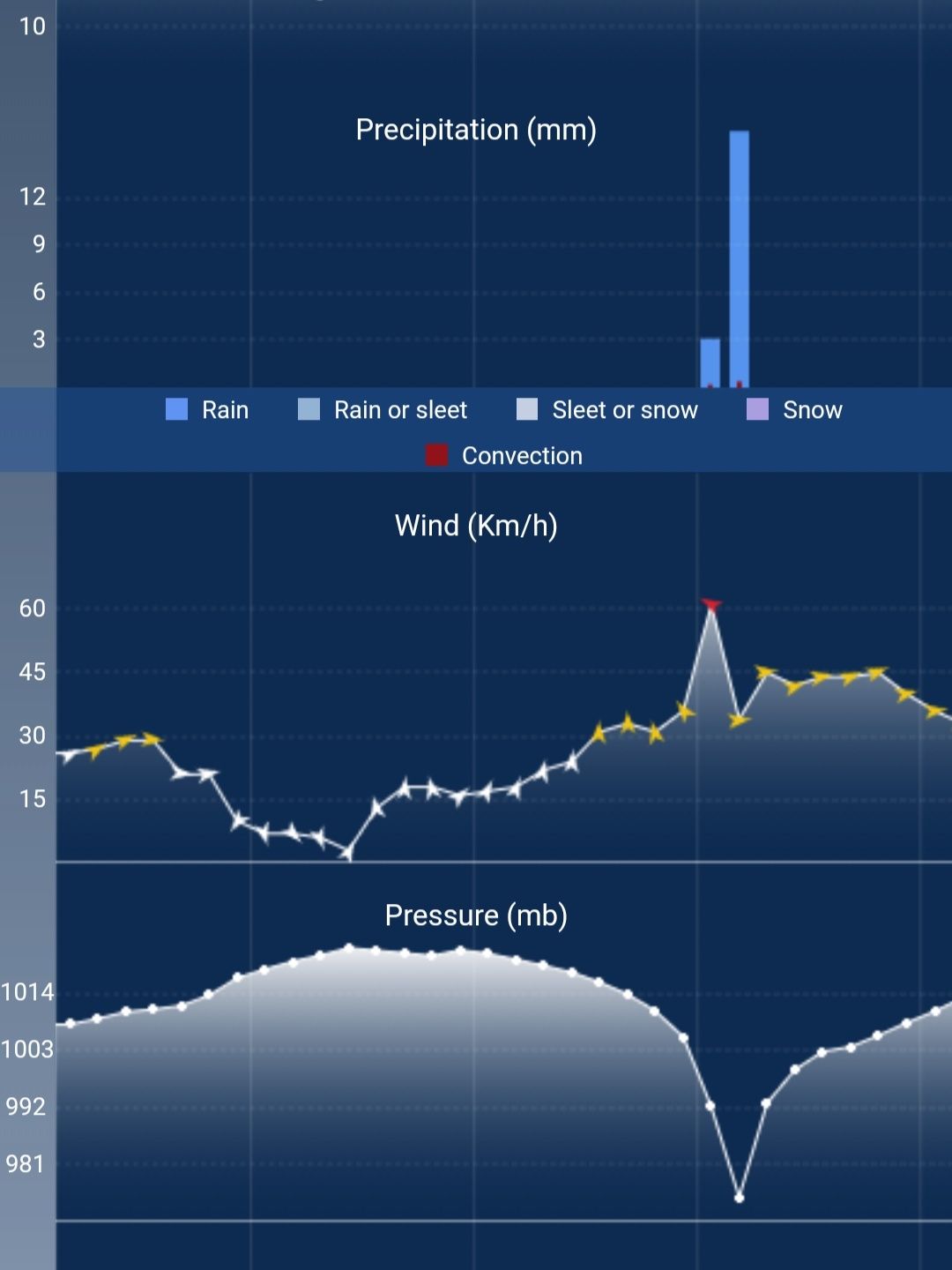Toggle the Convection legend series

(x=504, y=456)
